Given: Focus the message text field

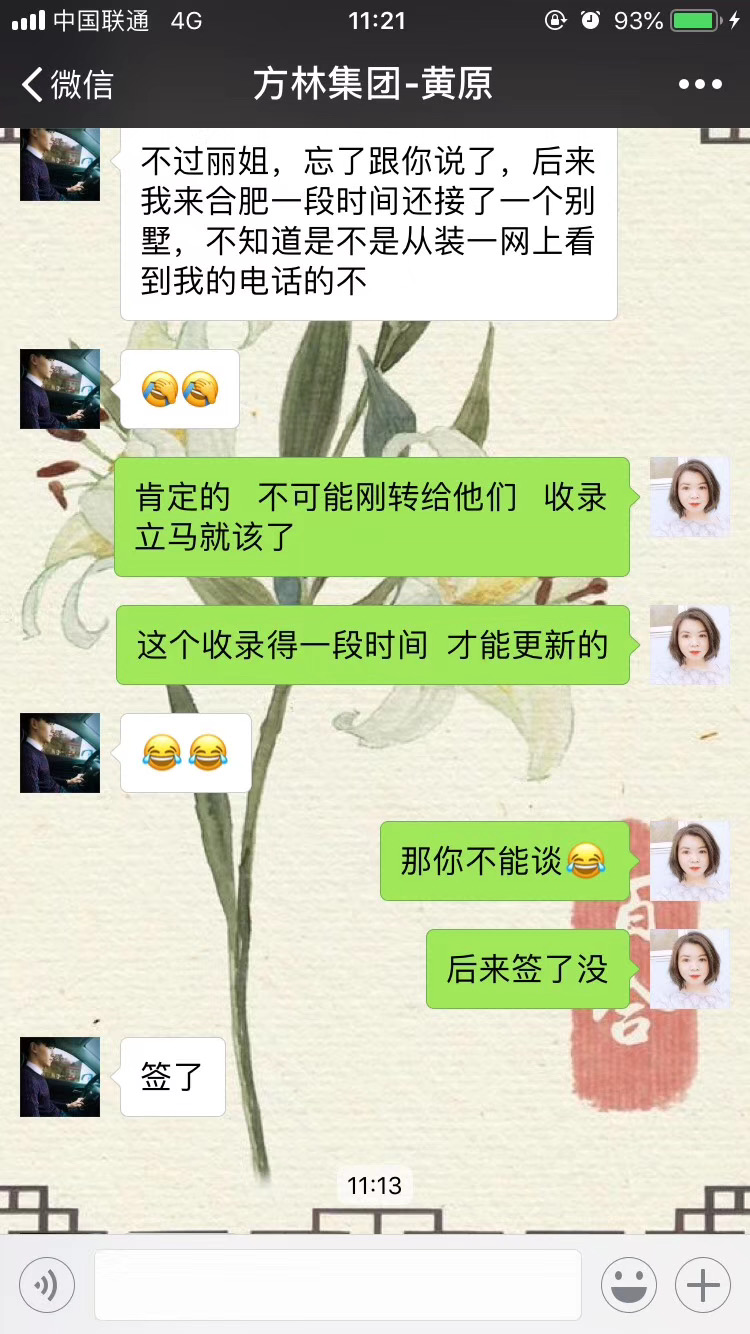Looking at the screenshot, I should pos(338,1285).
